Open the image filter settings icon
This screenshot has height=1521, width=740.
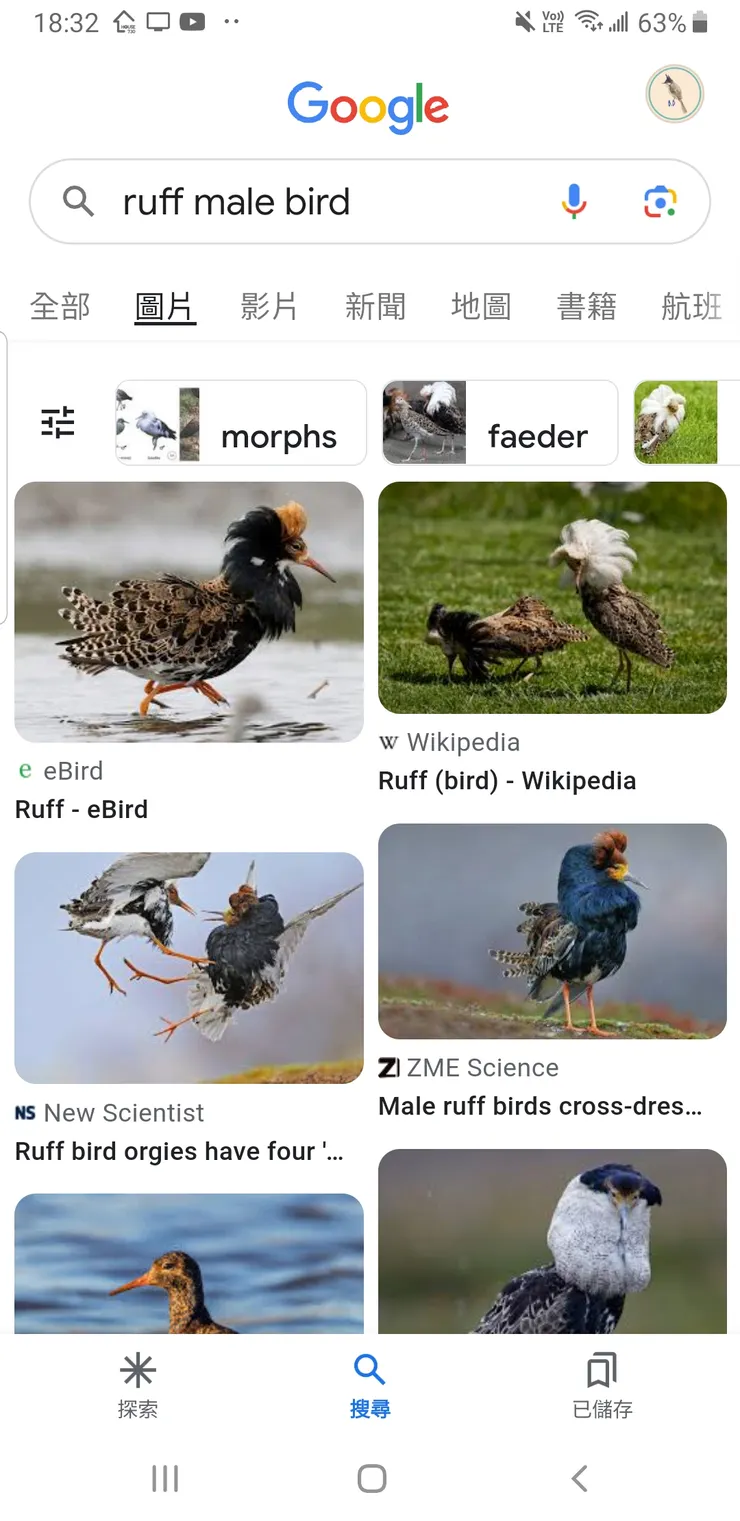pyautogui.click(x=58, y=423)
